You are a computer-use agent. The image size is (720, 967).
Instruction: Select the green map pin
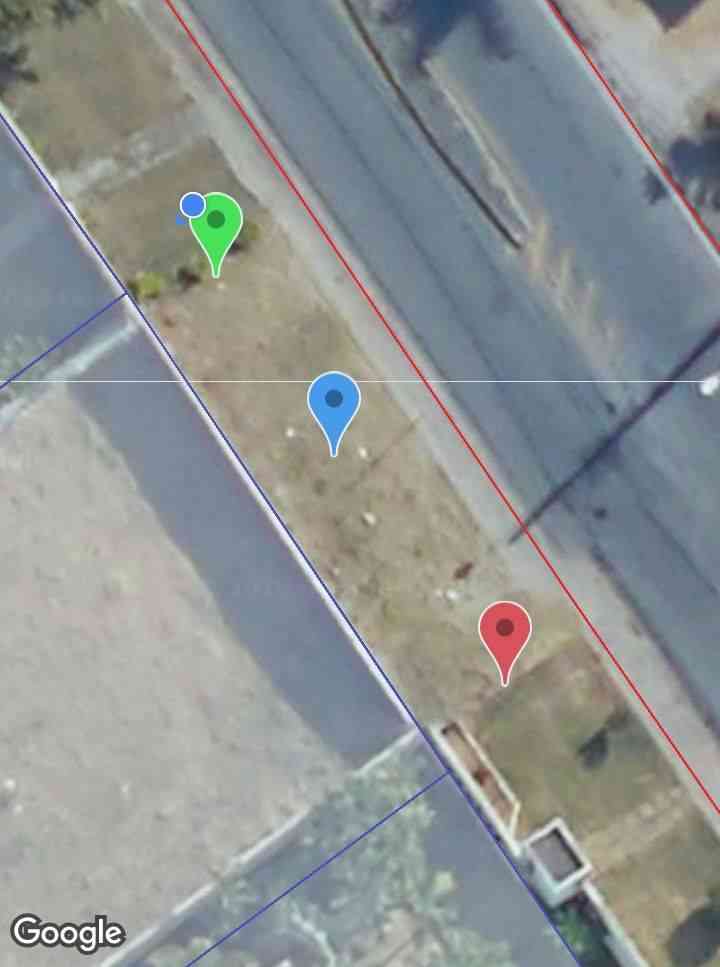click(217, 226)
